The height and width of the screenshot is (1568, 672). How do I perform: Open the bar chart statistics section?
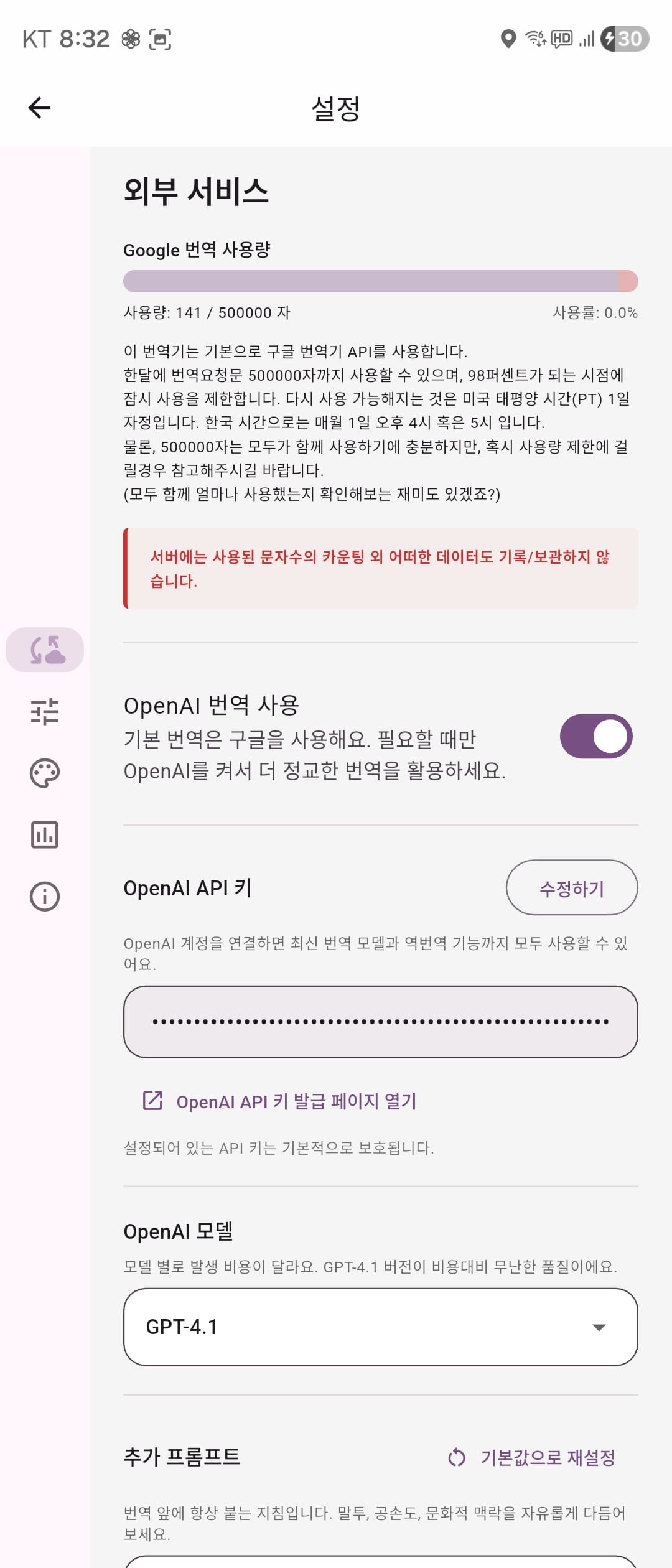[45, 834]
